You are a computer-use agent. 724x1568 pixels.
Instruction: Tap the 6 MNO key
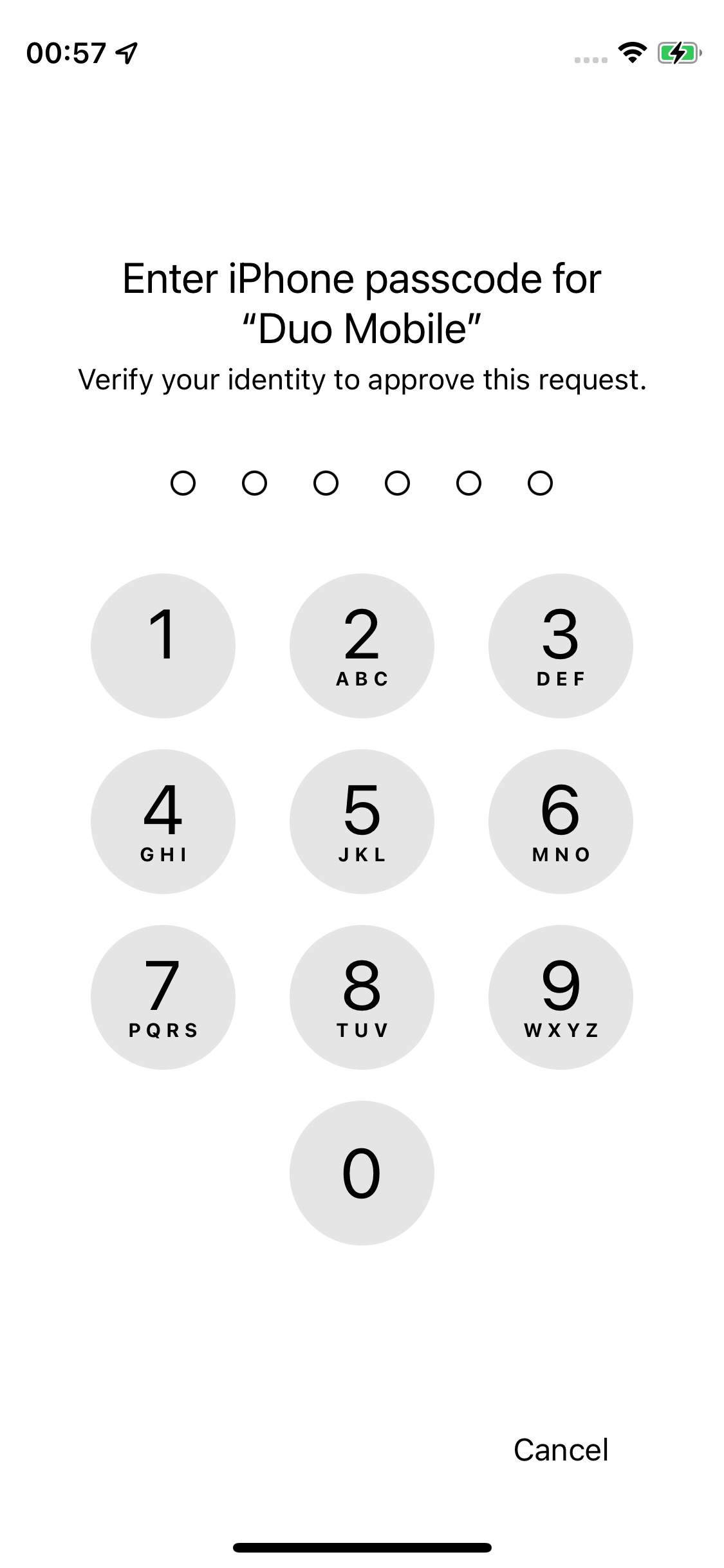561,821
